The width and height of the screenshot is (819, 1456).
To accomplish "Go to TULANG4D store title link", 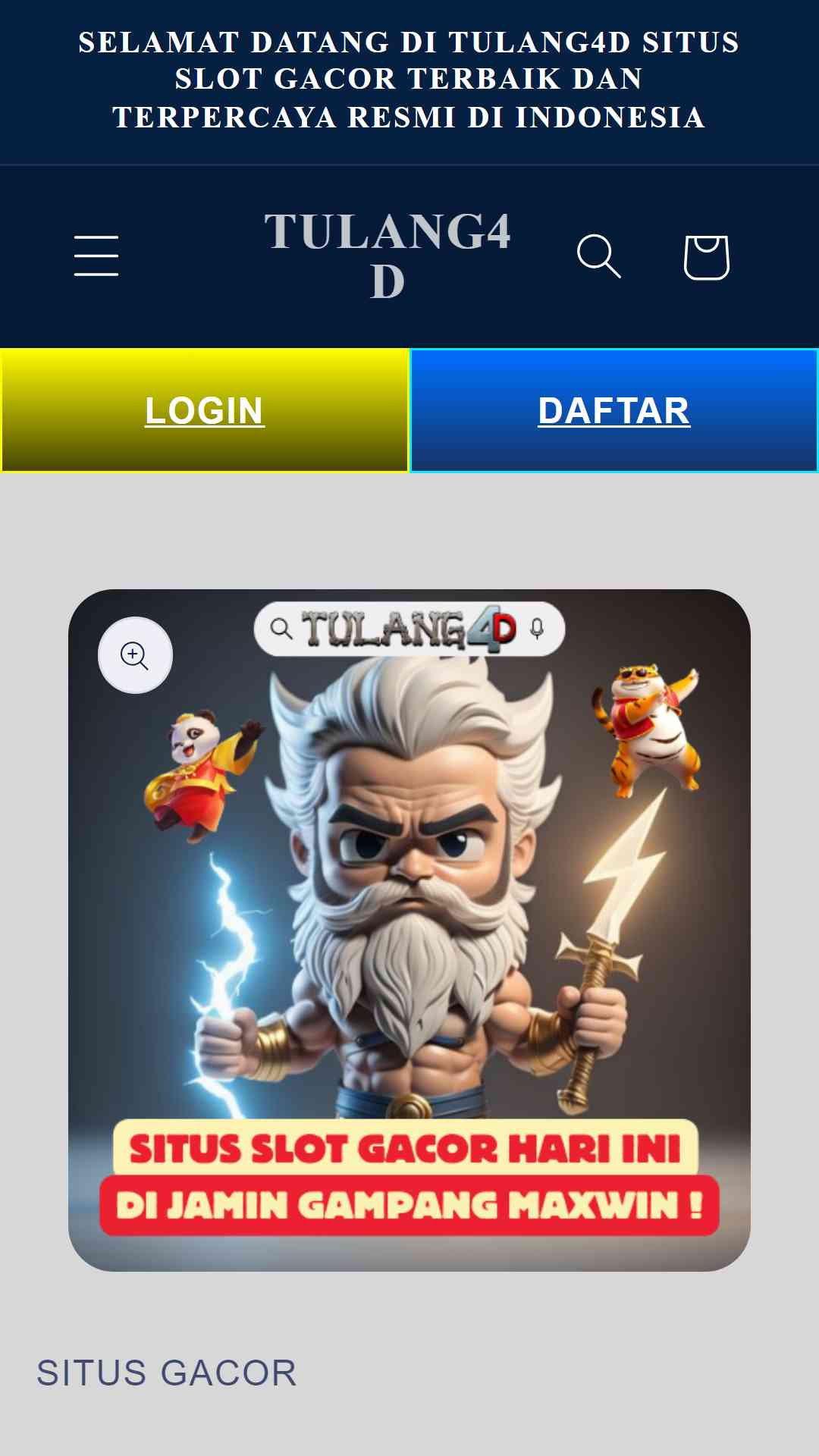I will pyautogui.click(x=388, y=256).
